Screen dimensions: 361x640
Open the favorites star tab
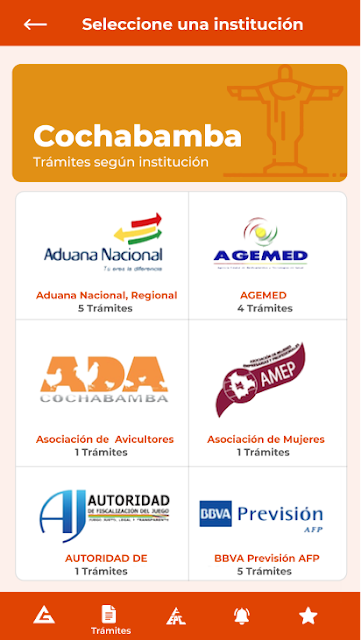pos(308,616)
